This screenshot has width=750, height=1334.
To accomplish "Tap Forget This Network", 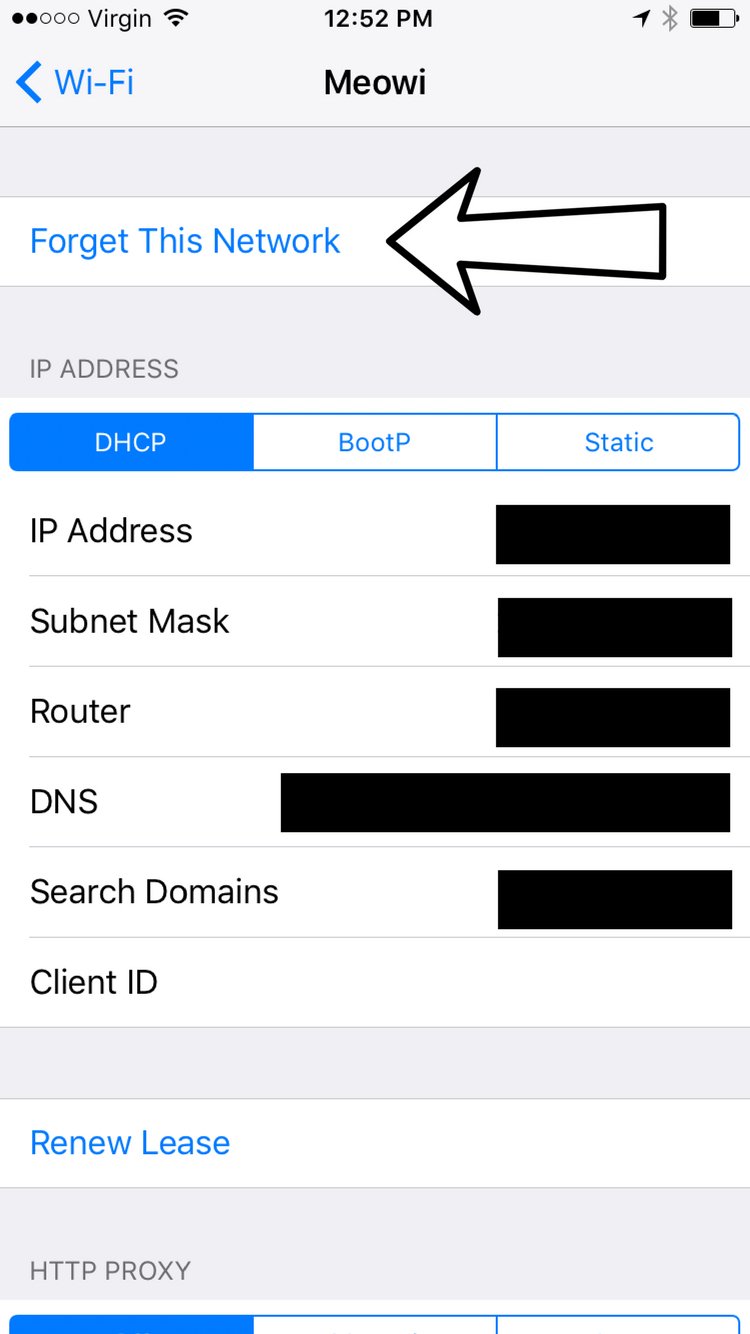I will coord(184,240).
